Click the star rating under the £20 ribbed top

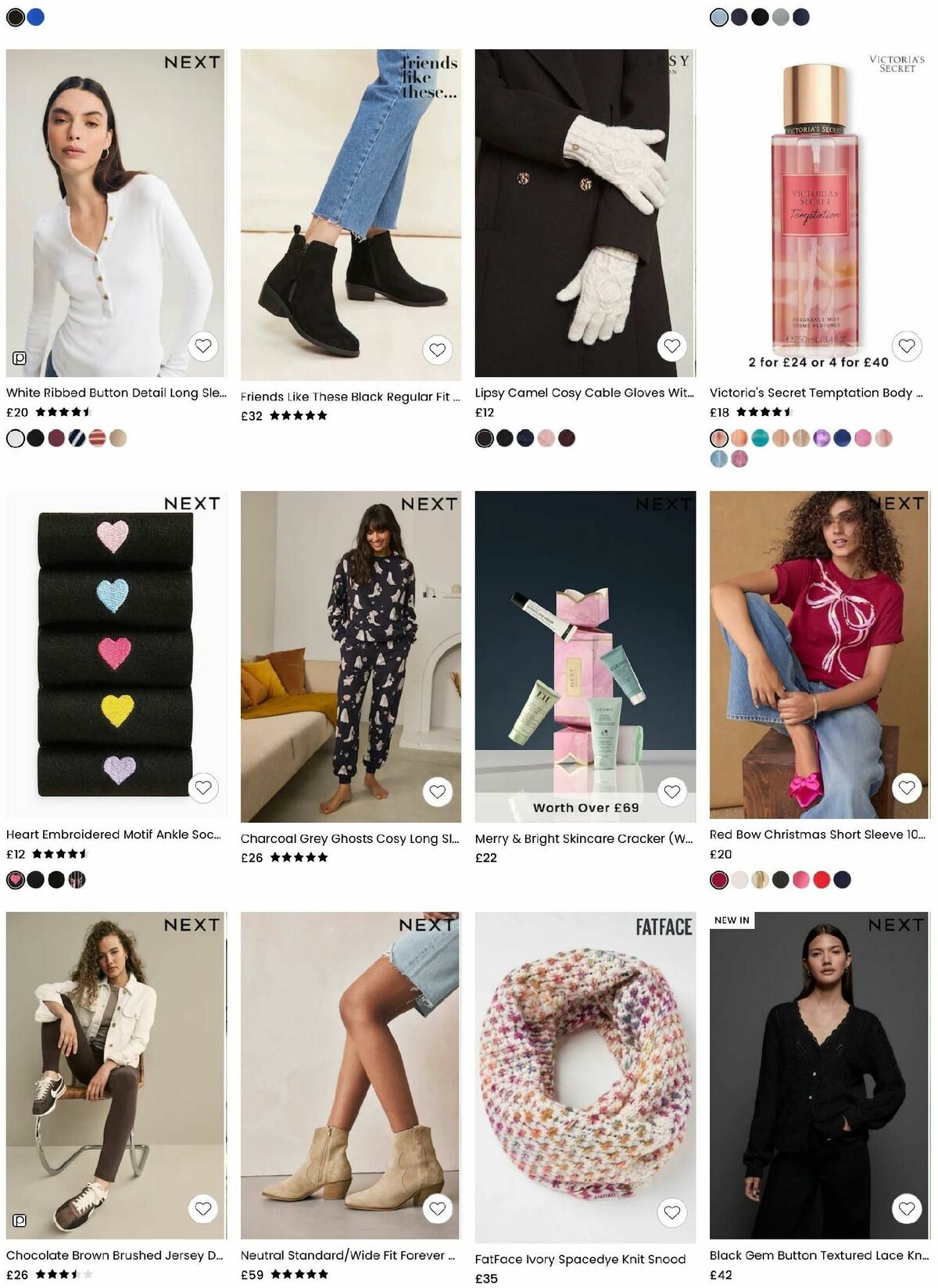(x=61, y=411)
